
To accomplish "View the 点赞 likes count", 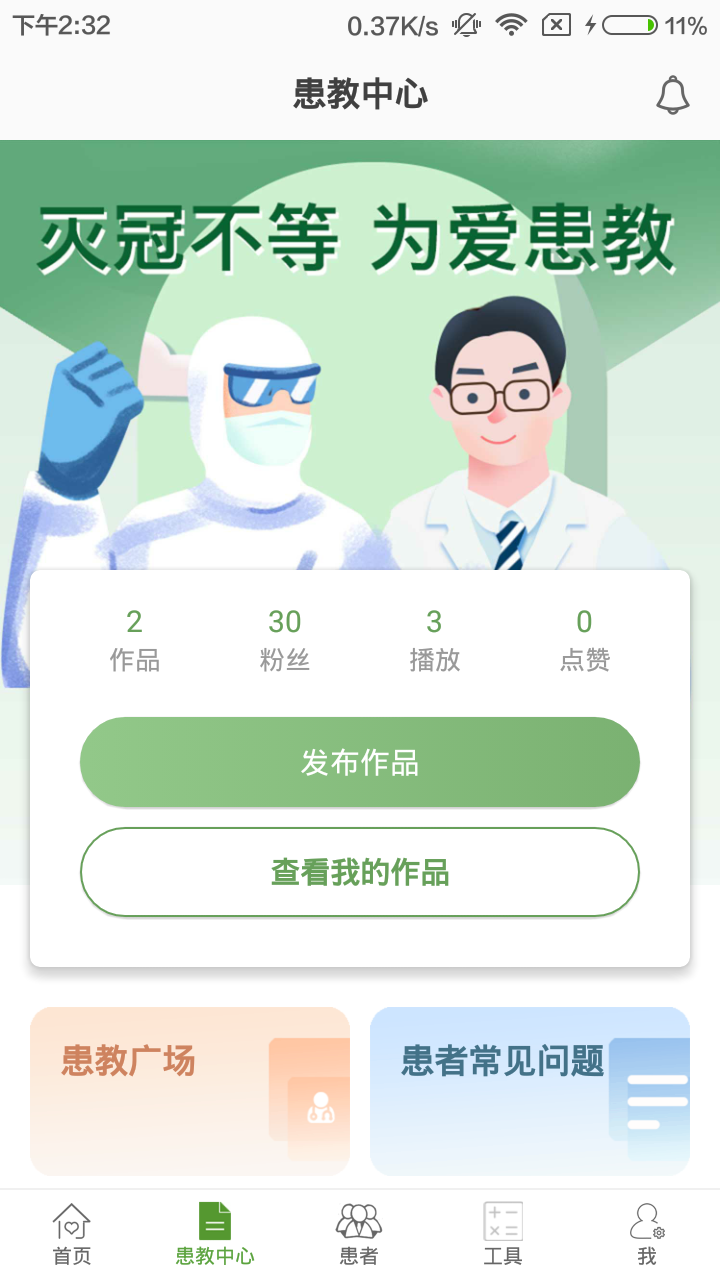I will [x=584, y=638].
